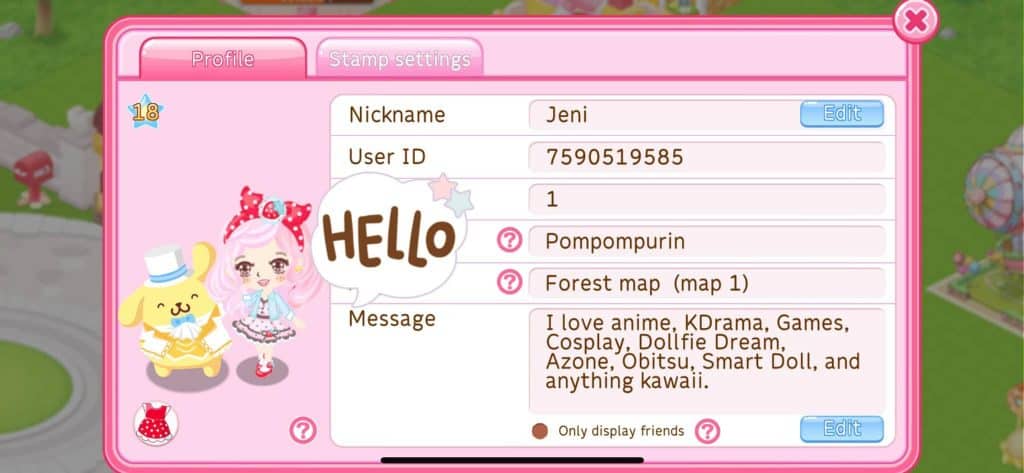Viewport: 1024px width, 473px height.
Task: Switch to the Stamp settings tab
Action: 400,59
